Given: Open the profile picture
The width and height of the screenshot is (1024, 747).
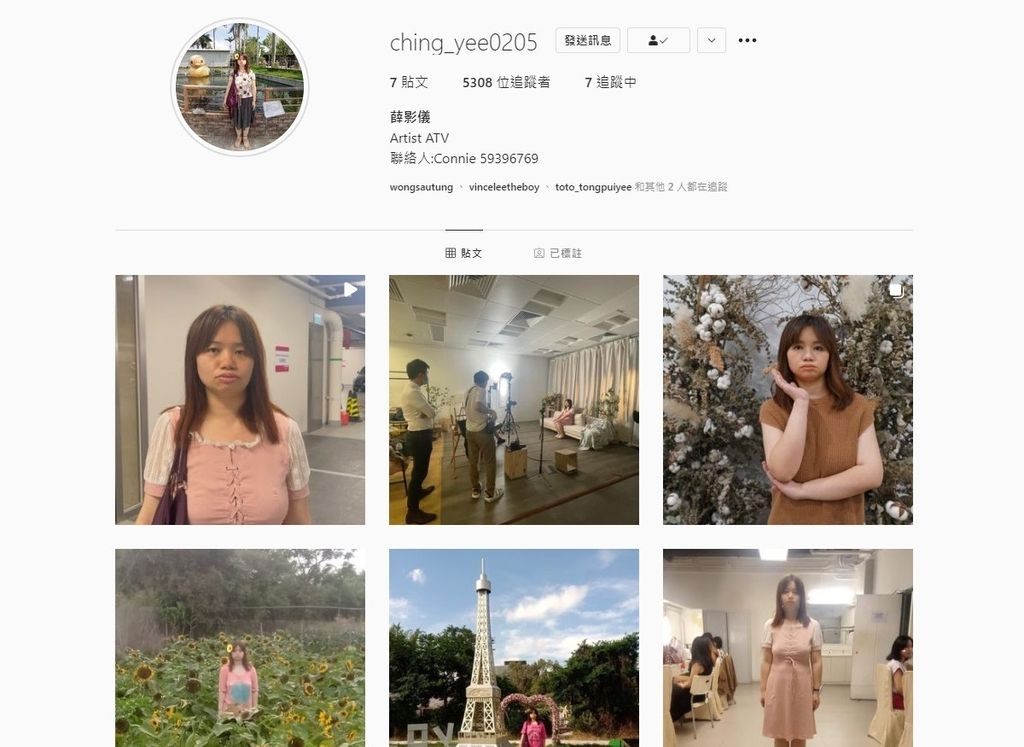Looking at the screenshot, I should 240,87.
